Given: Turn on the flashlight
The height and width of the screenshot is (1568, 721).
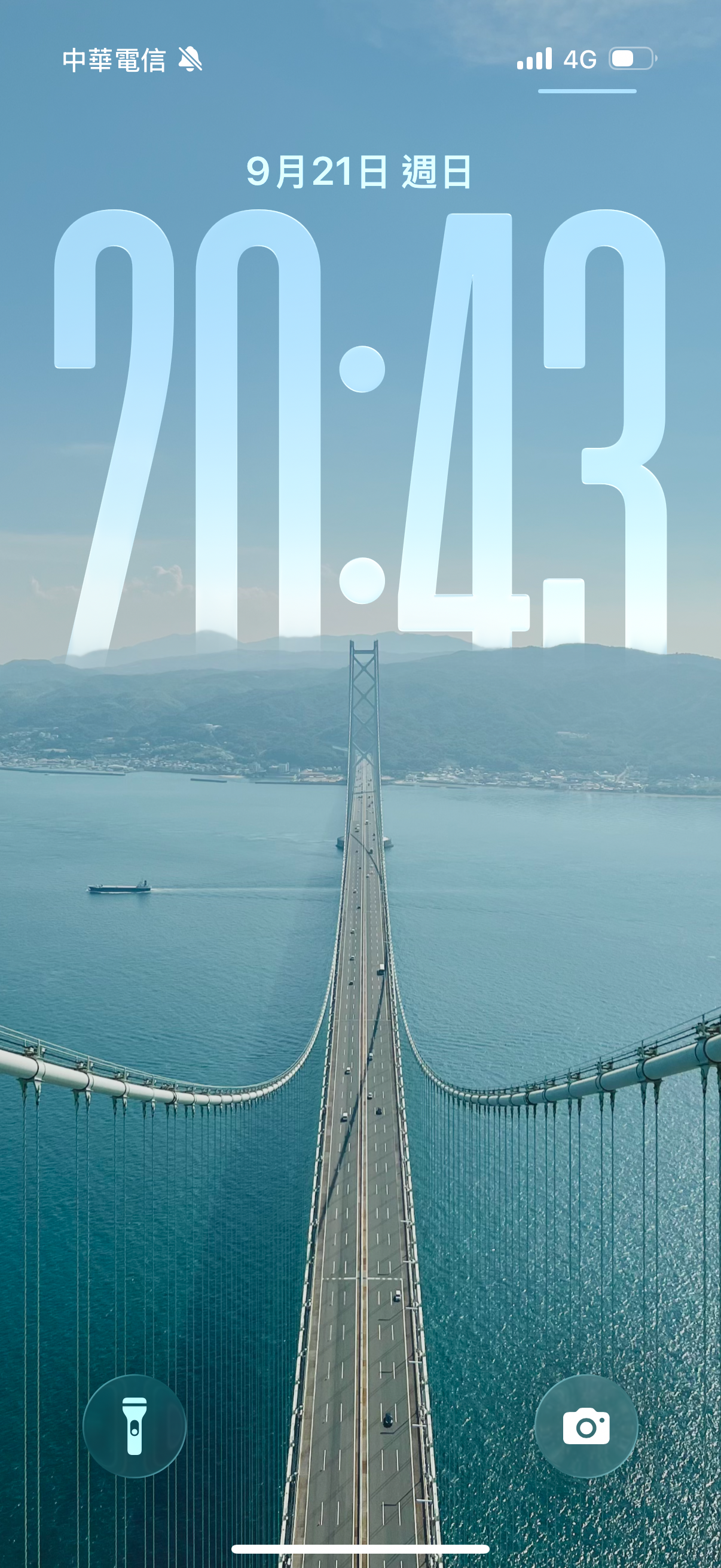Looking at the screenshot, I should [135, 1426].
